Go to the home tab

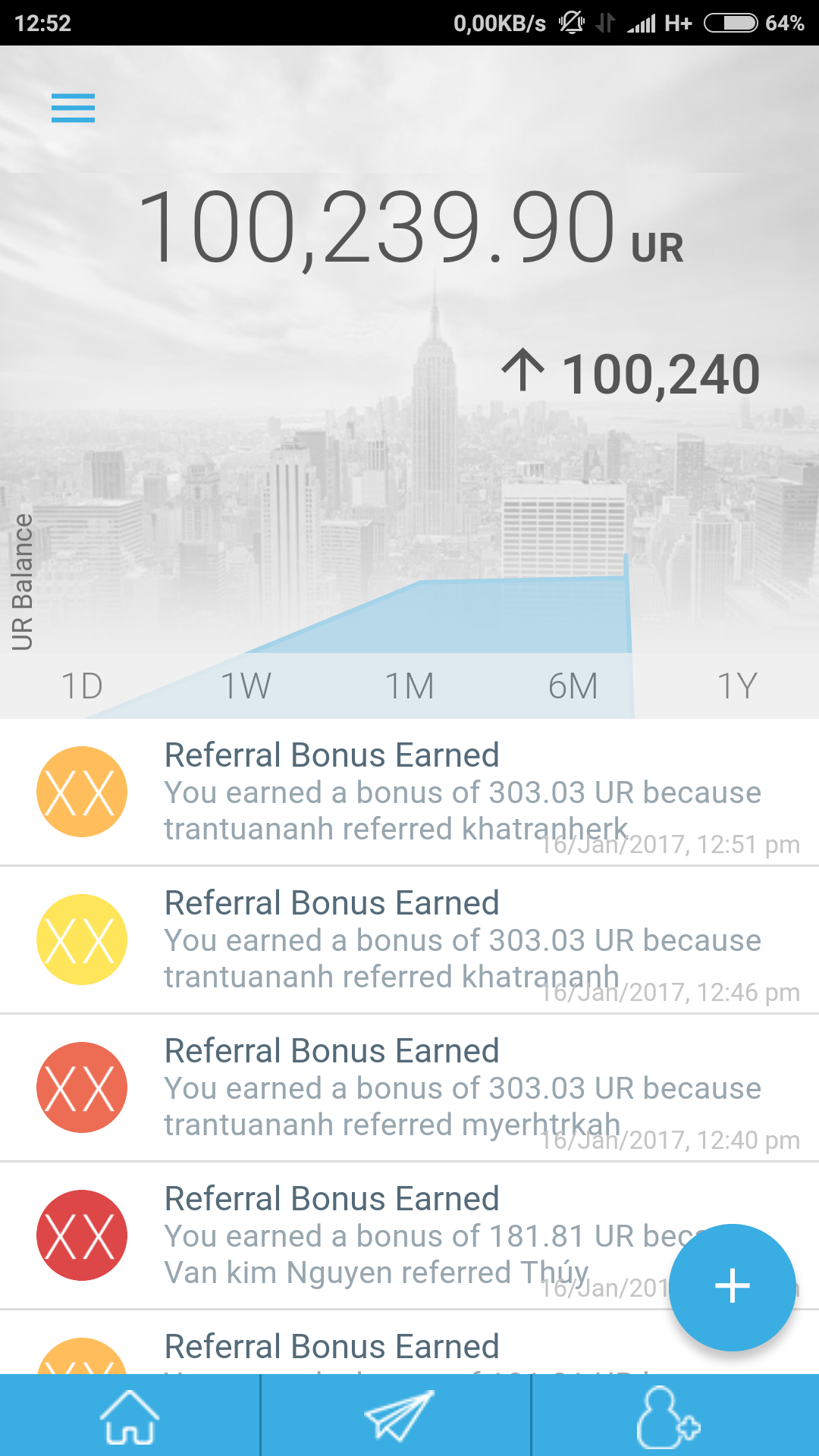[x=130, y=1416]
